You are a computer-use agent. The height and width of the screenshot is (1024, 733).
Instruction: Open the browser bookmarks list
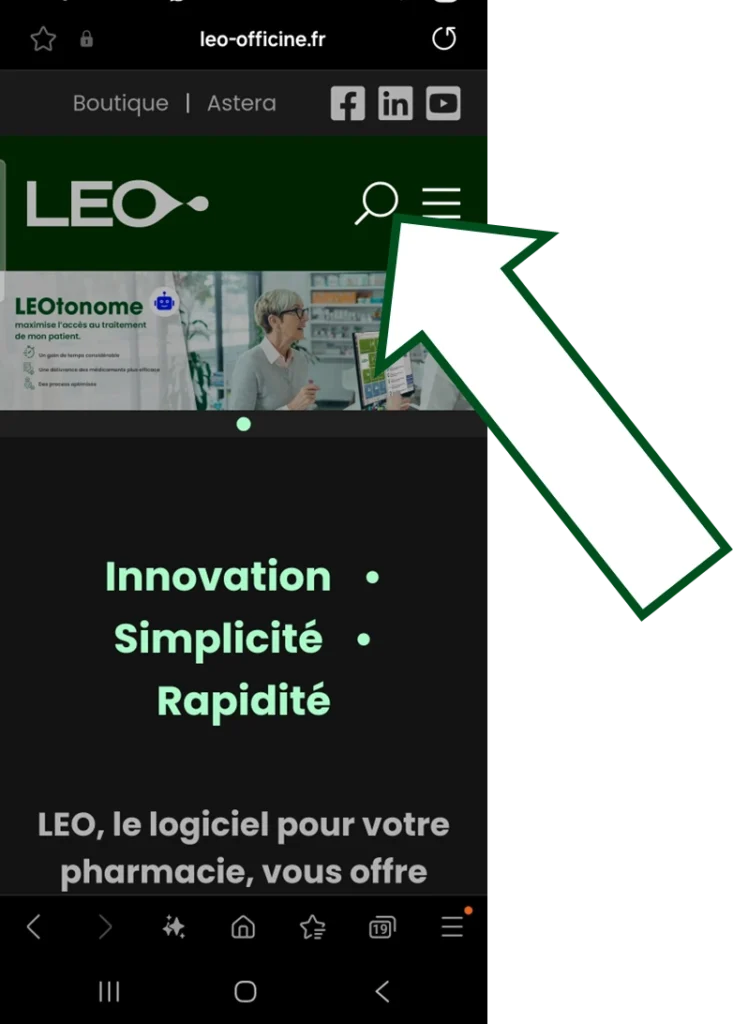pos(312,928)
